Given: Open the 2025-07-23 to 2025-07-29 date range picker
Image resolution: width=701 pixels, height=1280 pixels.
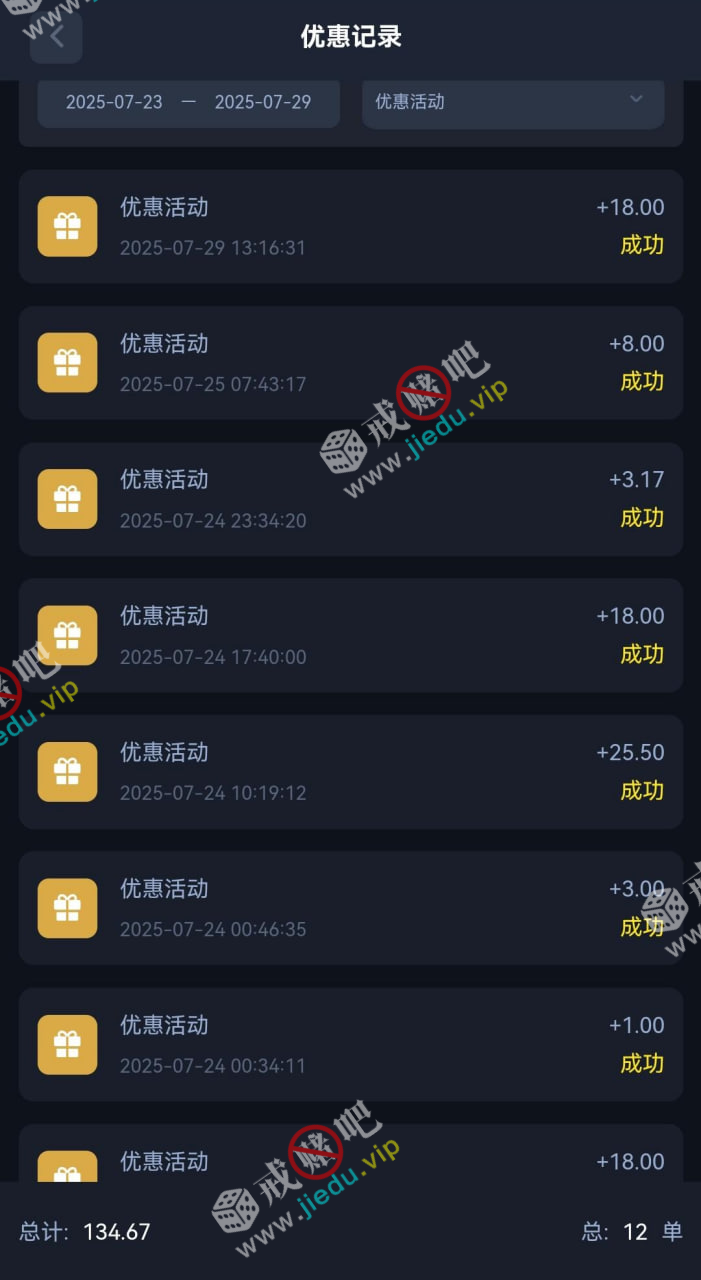Looking at the screenshot, I should (x=188, y=102).
